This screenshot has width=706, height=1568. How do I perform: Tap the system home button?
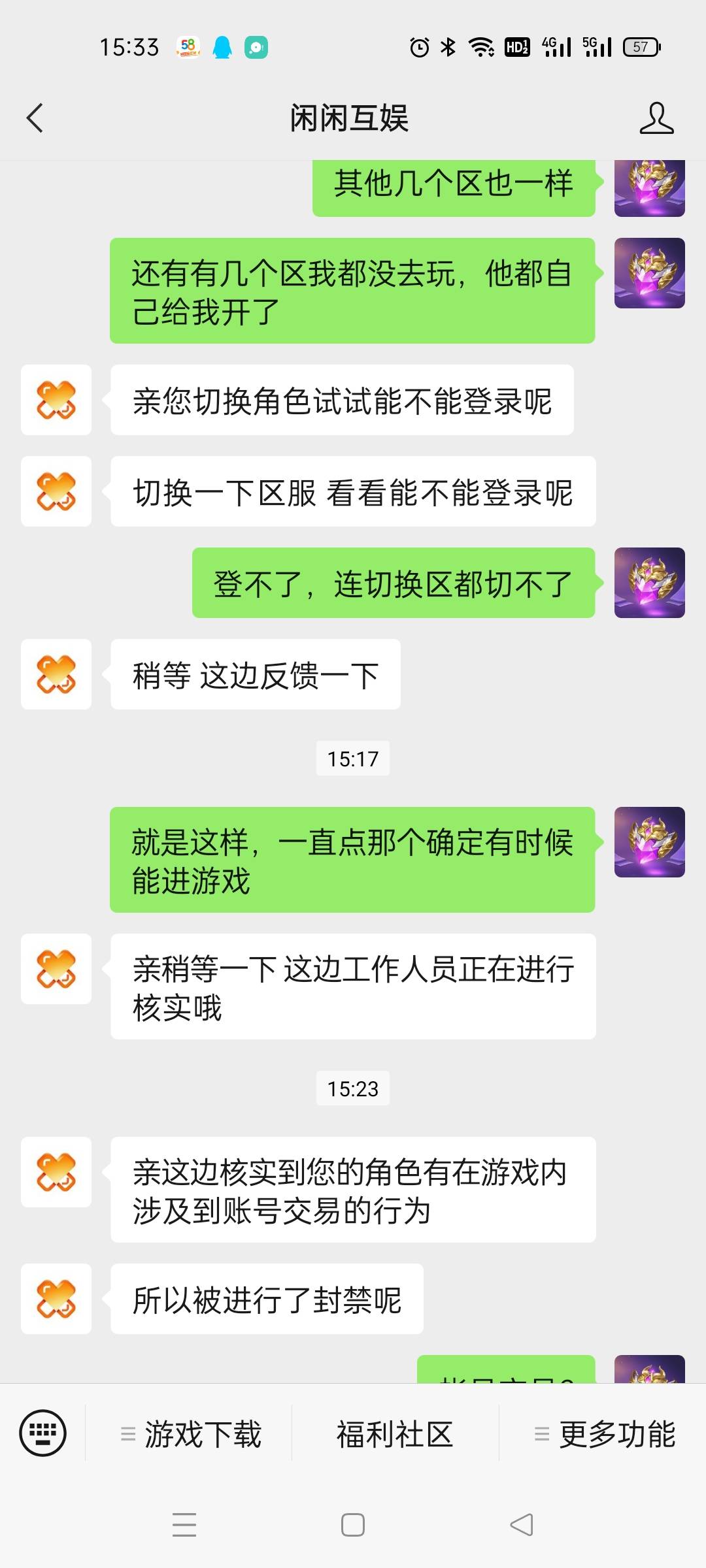coord(353,1525)
